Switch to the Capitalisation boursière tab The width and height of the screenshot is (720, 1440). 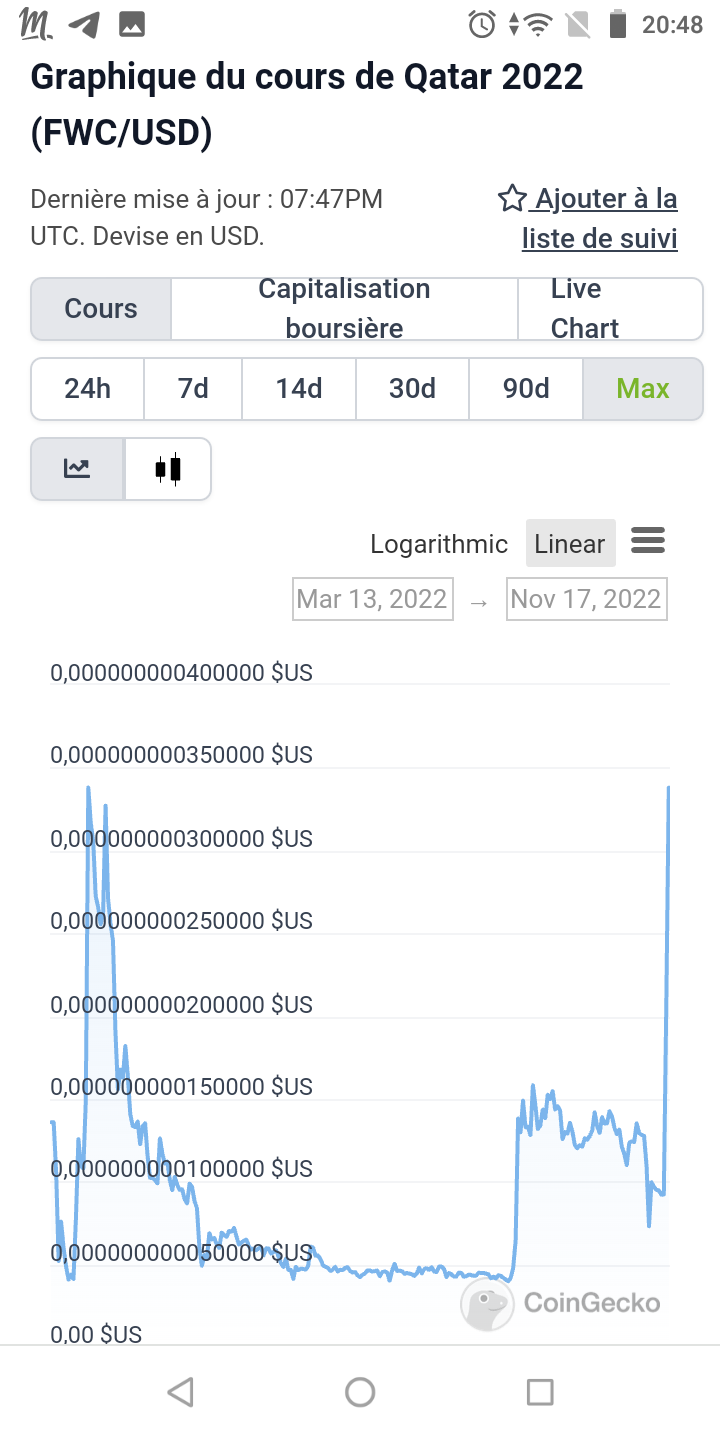point(344,308)
